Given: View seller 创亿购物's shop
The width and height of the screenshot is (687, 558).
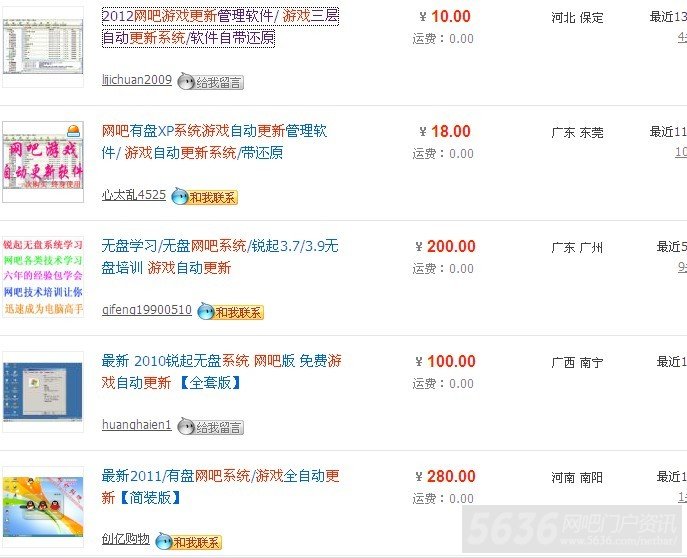Looking at the screenshot, I should click(x=125, y=540).
